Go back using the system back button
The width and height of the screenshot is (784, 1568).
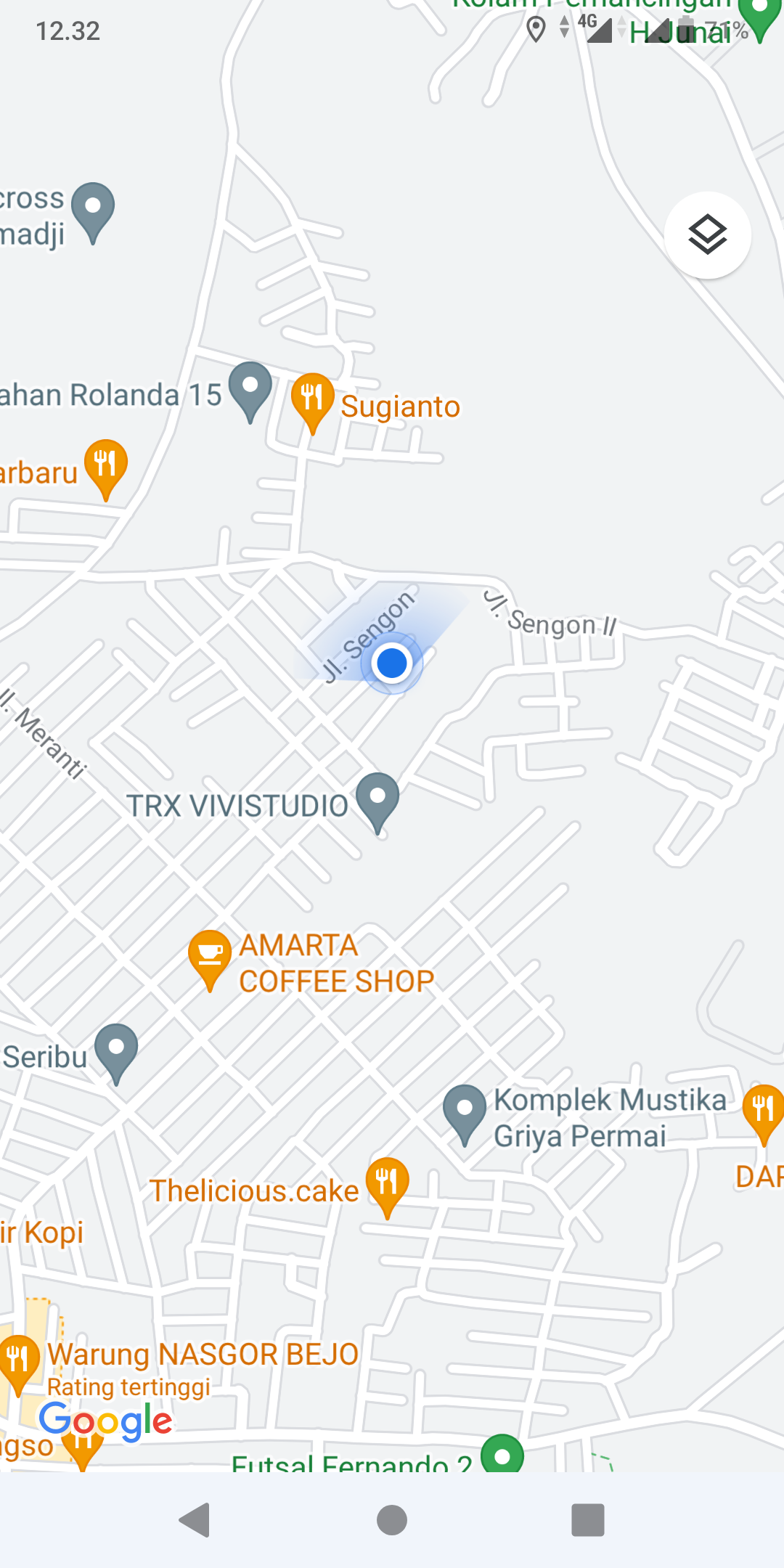pos(195,1520)
